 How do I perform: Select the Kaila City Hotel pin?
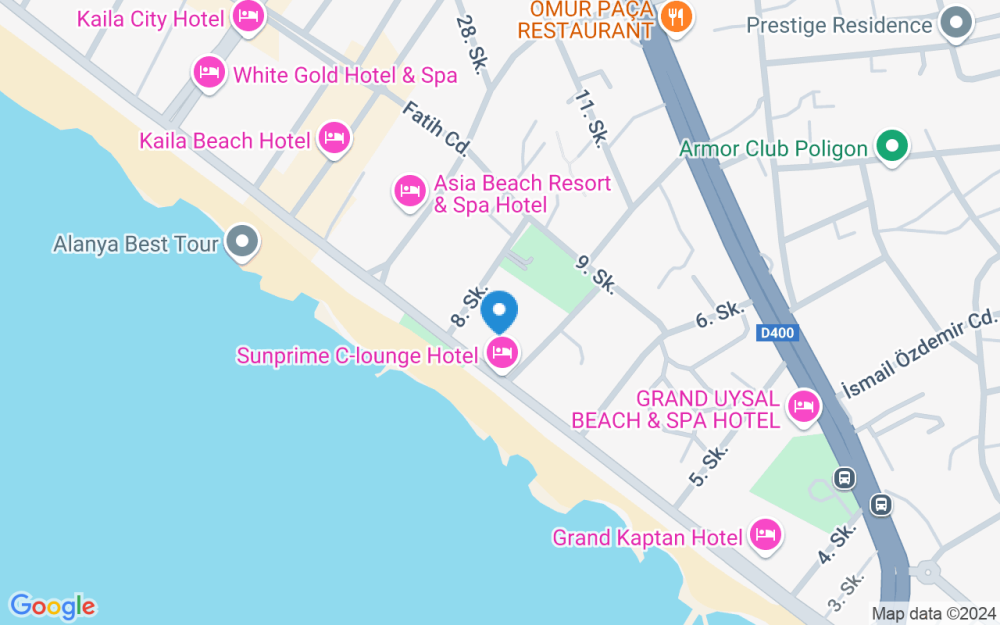pyautogui.click(x=249, y=17)
